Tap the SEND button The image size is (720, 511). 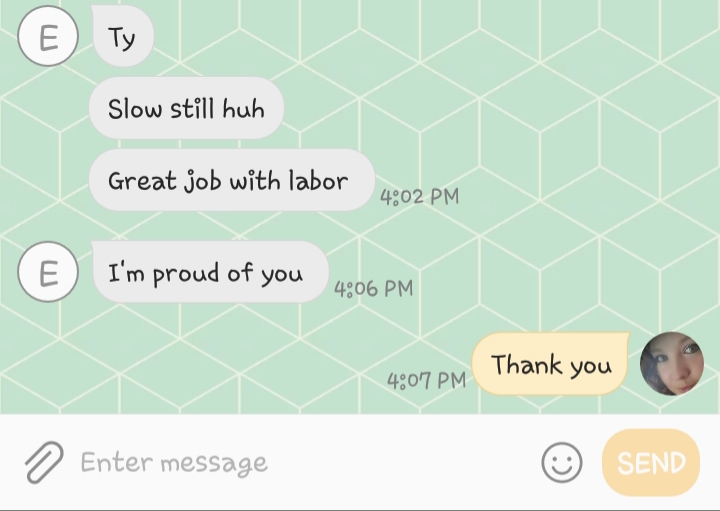click(x=651, y=462)
